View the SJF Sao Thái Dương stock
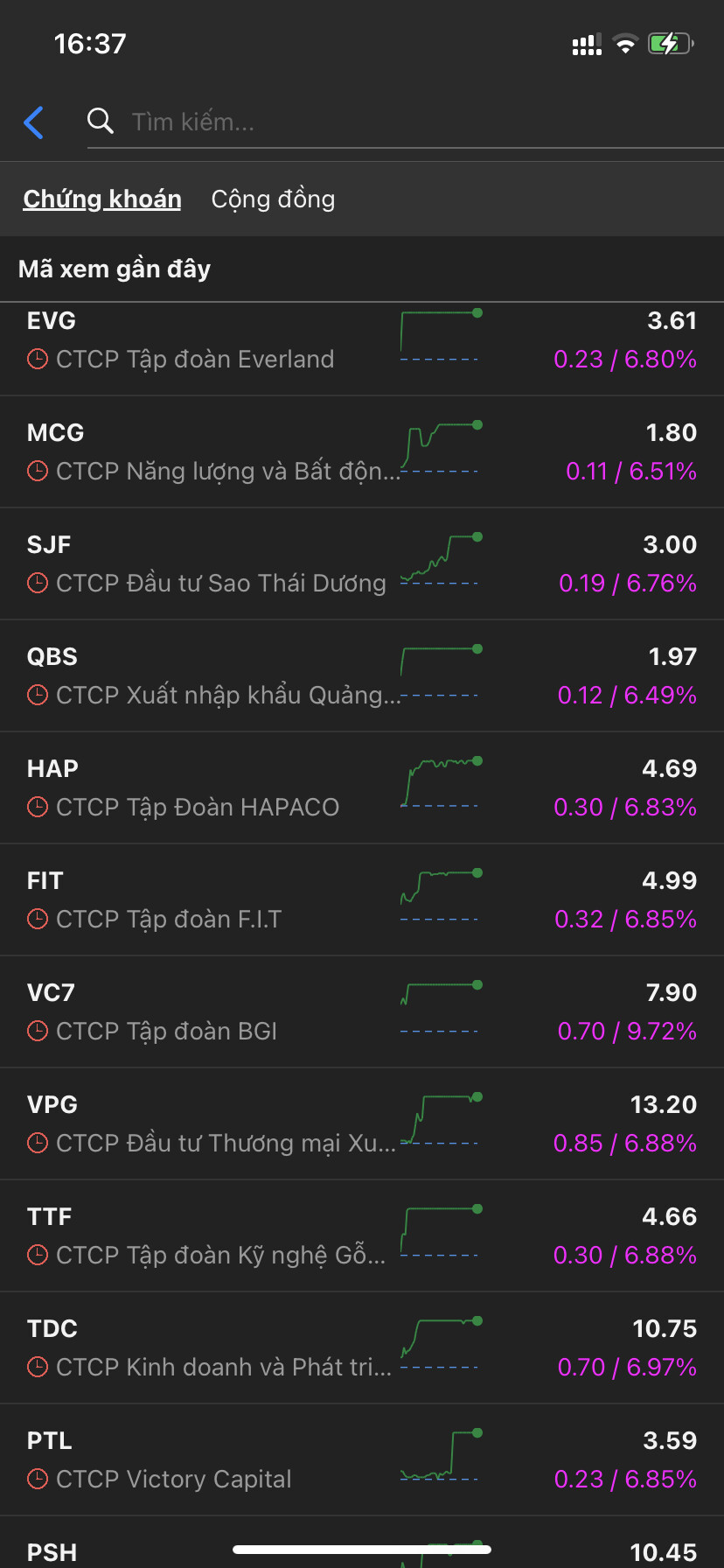724x1568 pixels. coord(362,563)
